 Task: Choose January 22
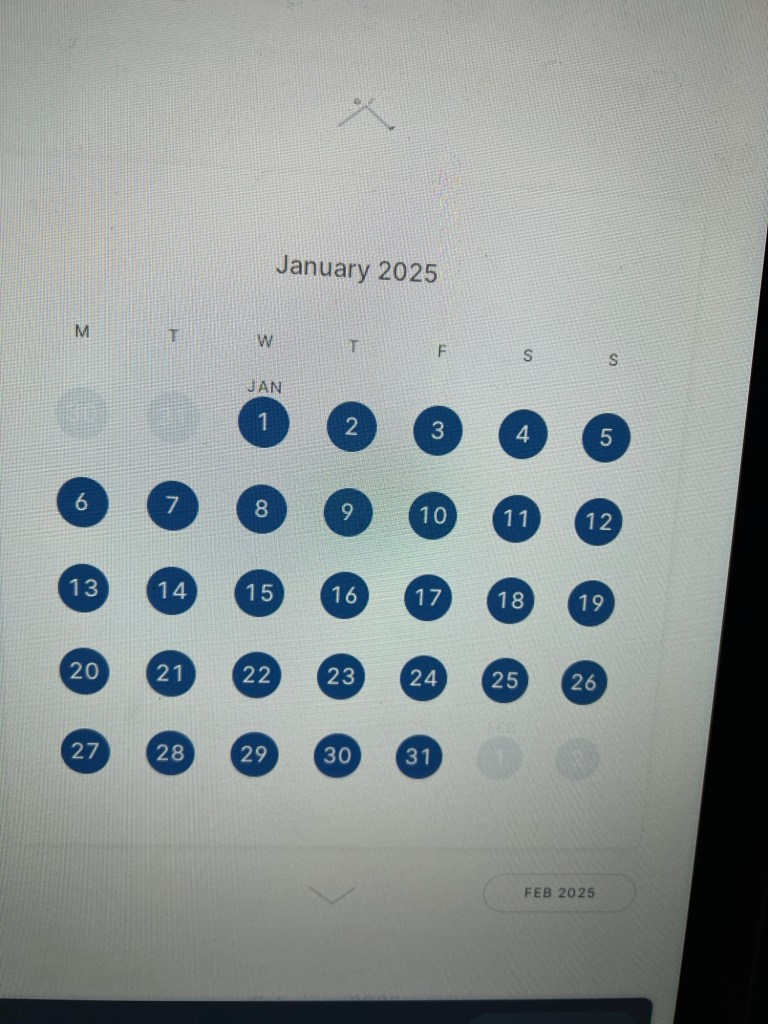(x=256, y=676)
